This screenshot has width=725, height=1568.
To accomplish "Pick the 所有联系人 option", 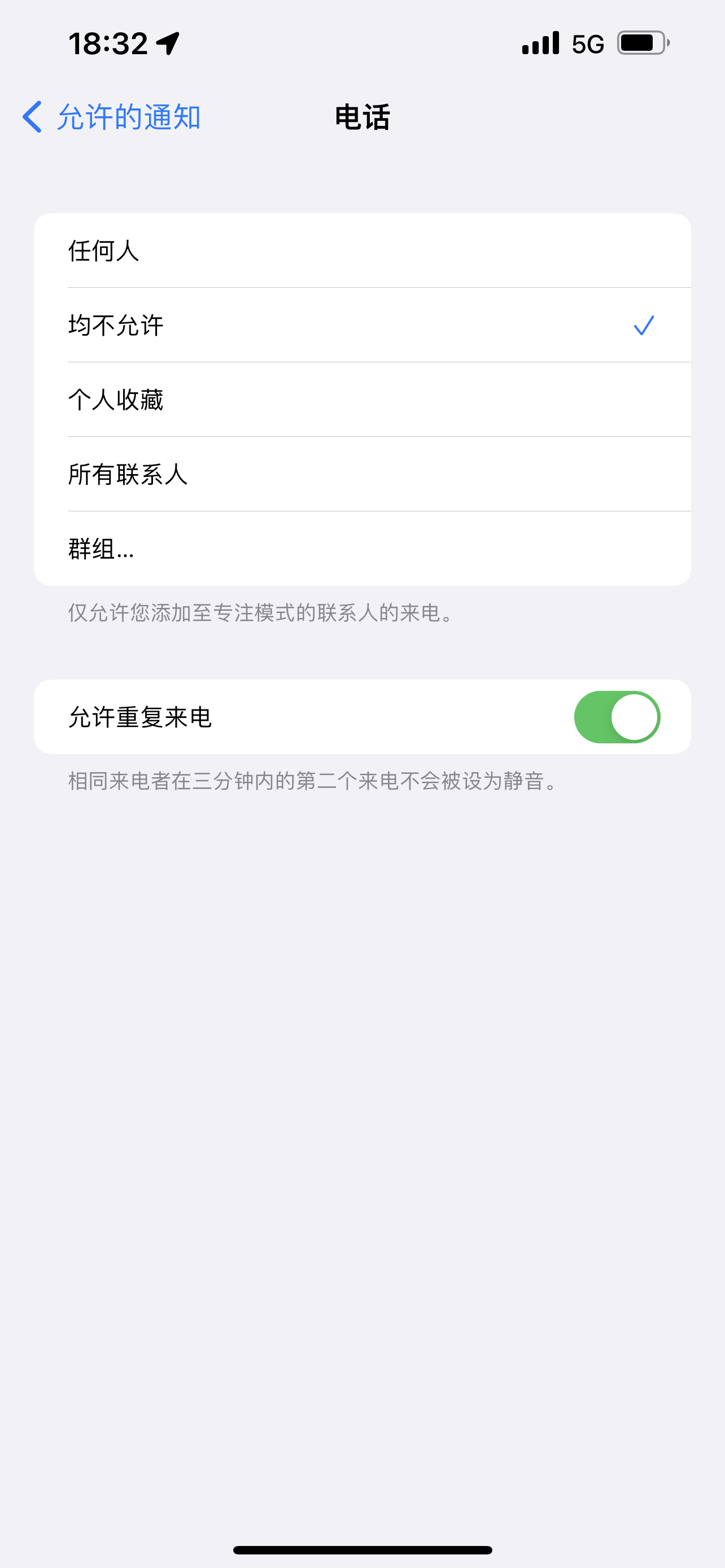I will 362,474.
